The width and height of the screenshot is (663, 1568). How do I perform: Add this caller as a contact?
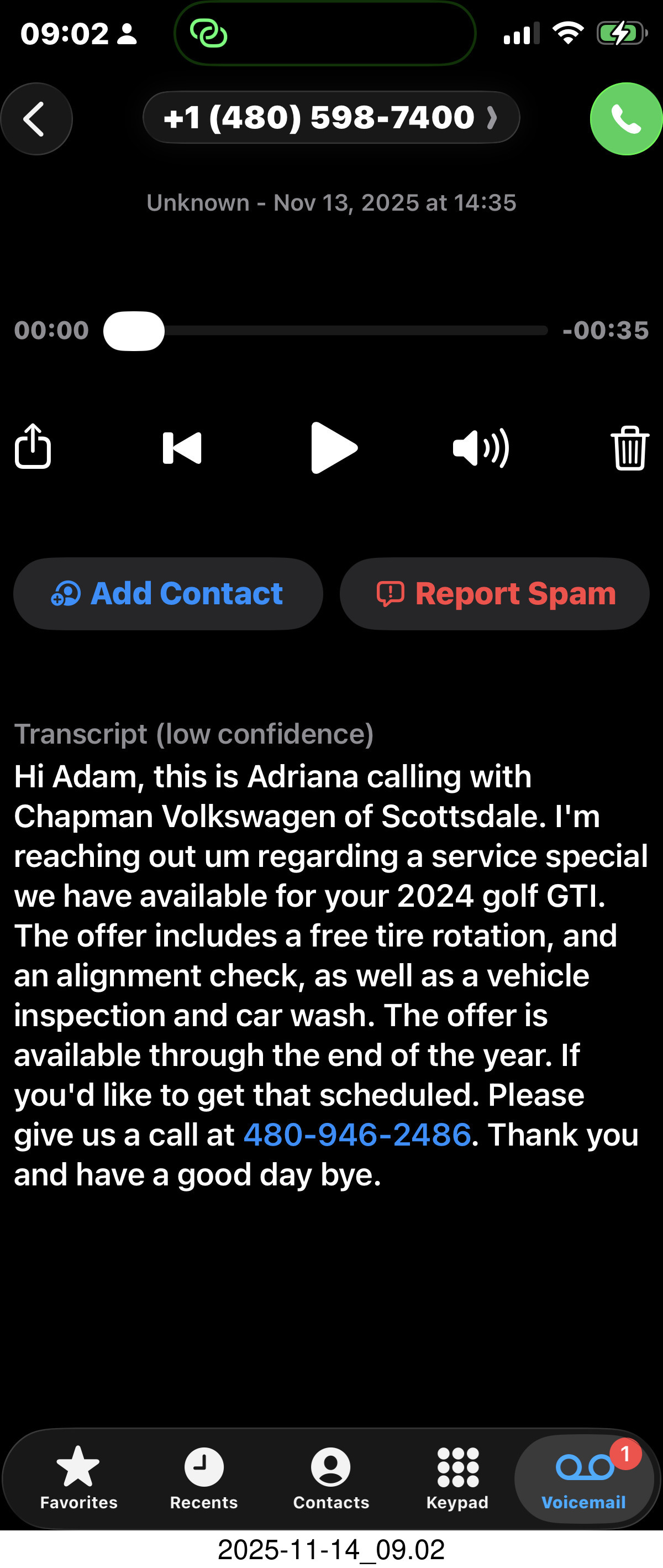pyautogui.click(x=168, y=593)
